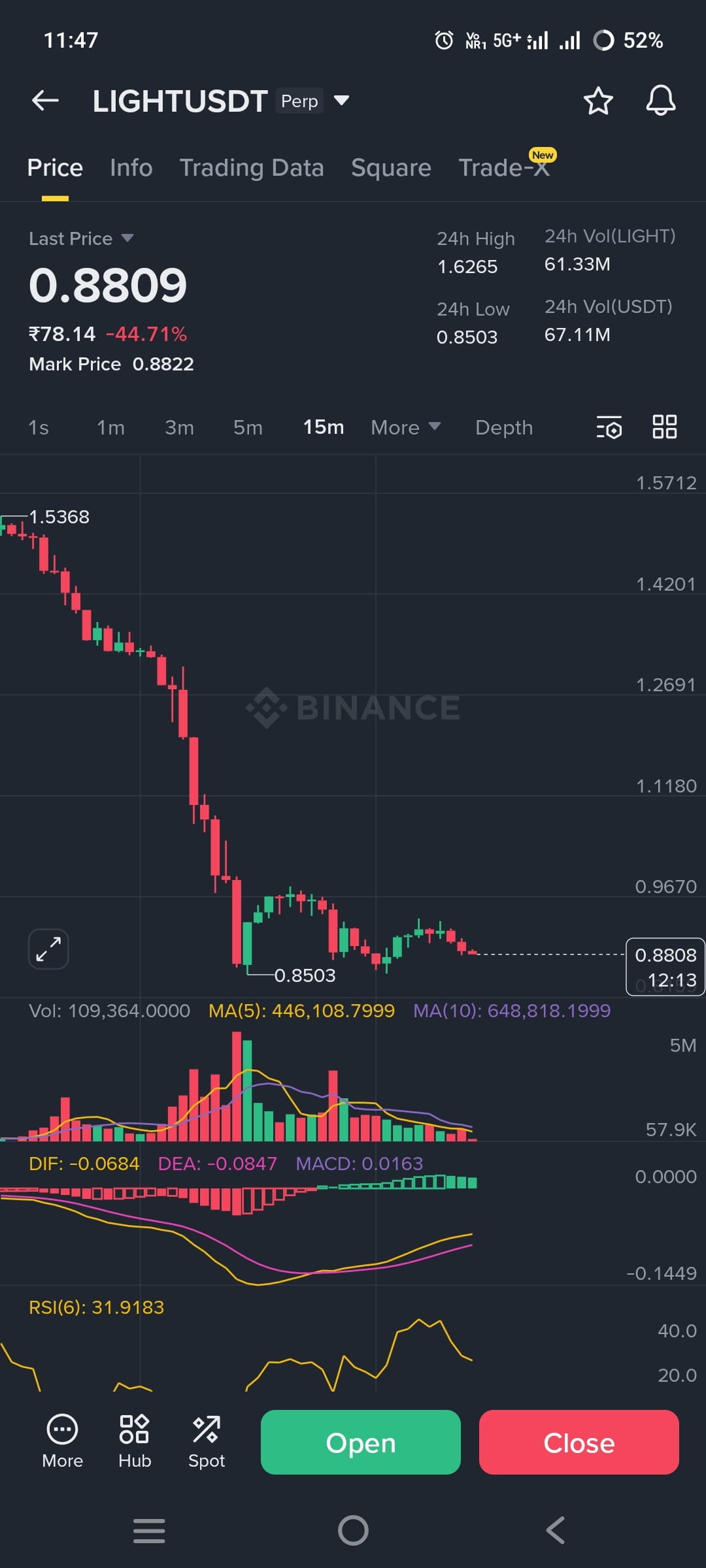Add LIGHTUSDT to favorites star
Viewport: 706px width, 1568px height.
[597, 101]
